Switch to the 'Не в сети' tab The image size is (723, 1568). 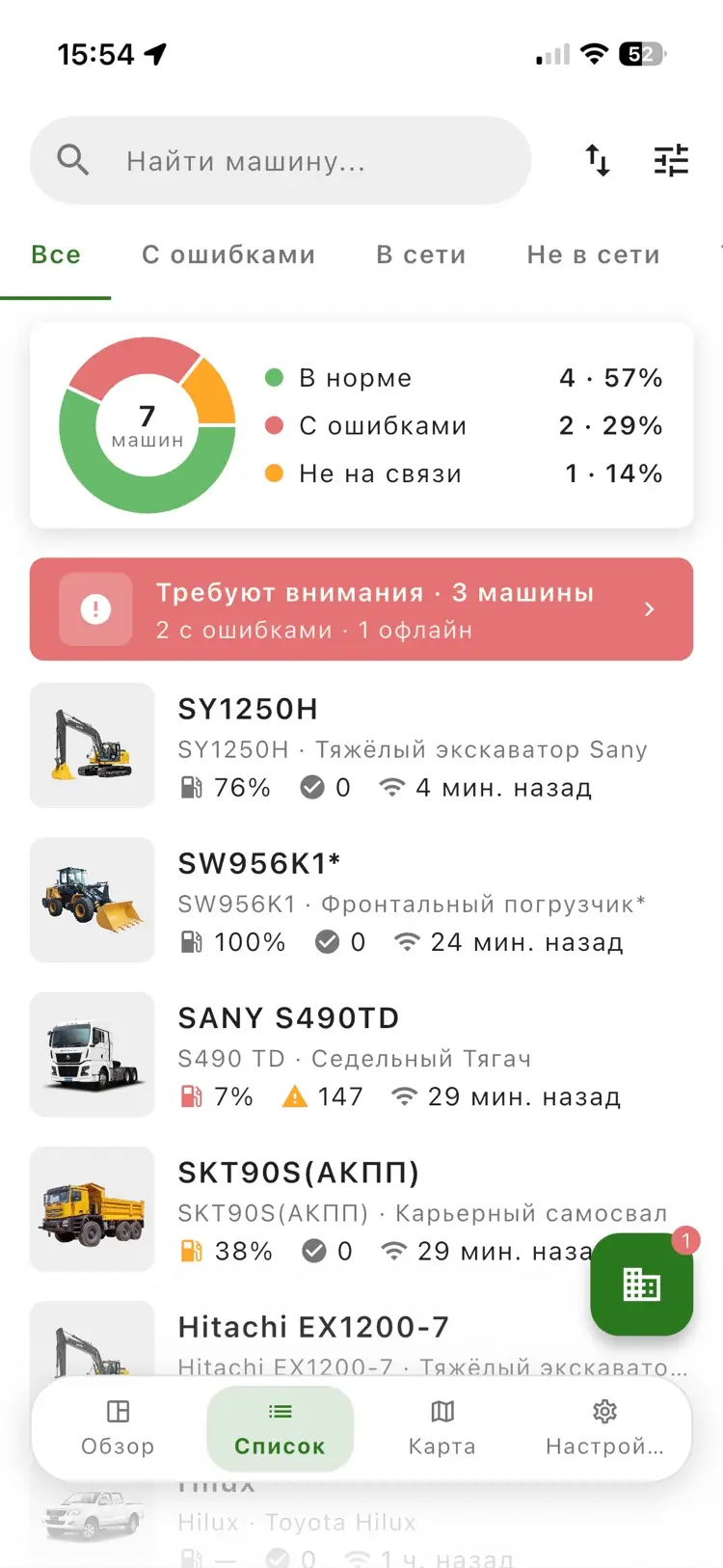[x=594, y=255]
